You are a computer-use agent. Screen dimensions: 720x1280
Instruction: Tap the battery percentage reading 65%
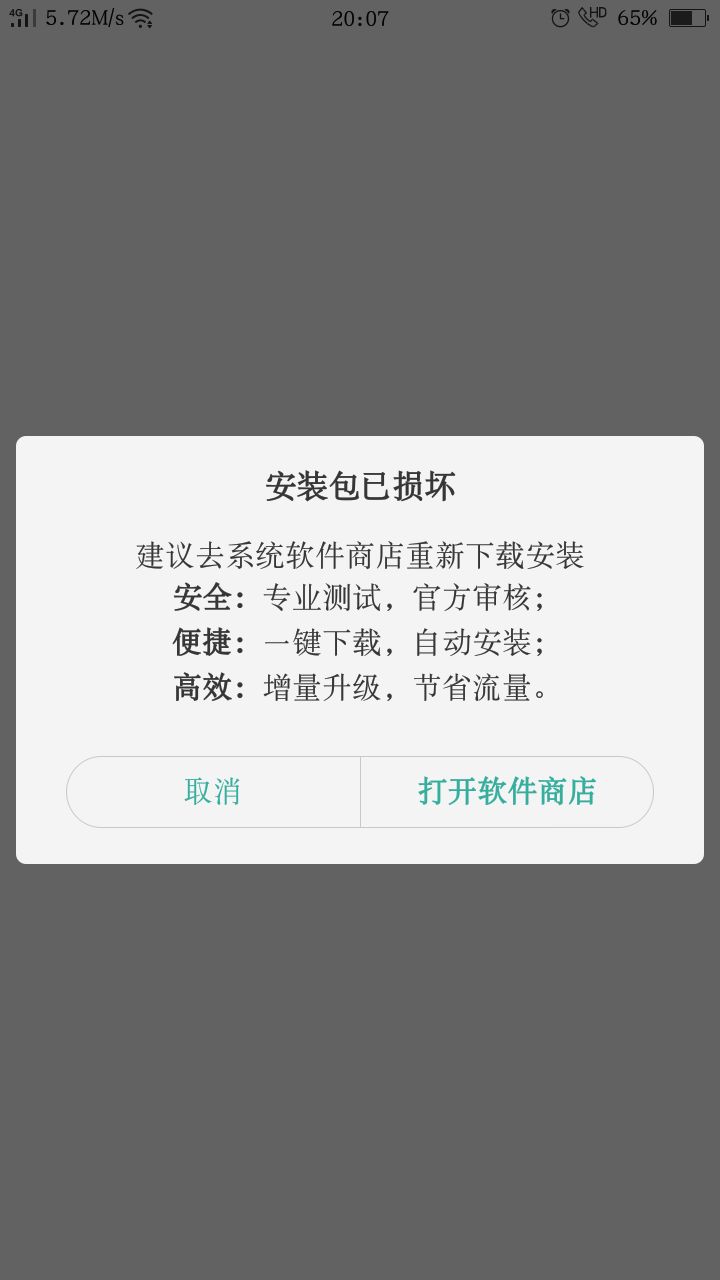click(x=638, y=18)
